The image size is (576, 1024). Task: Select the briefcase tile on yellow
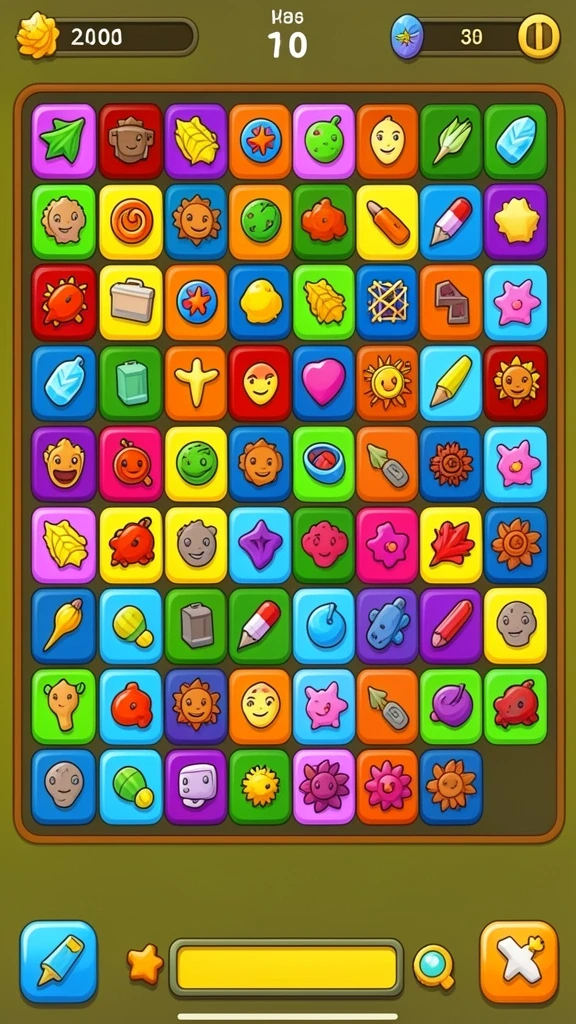131,302
